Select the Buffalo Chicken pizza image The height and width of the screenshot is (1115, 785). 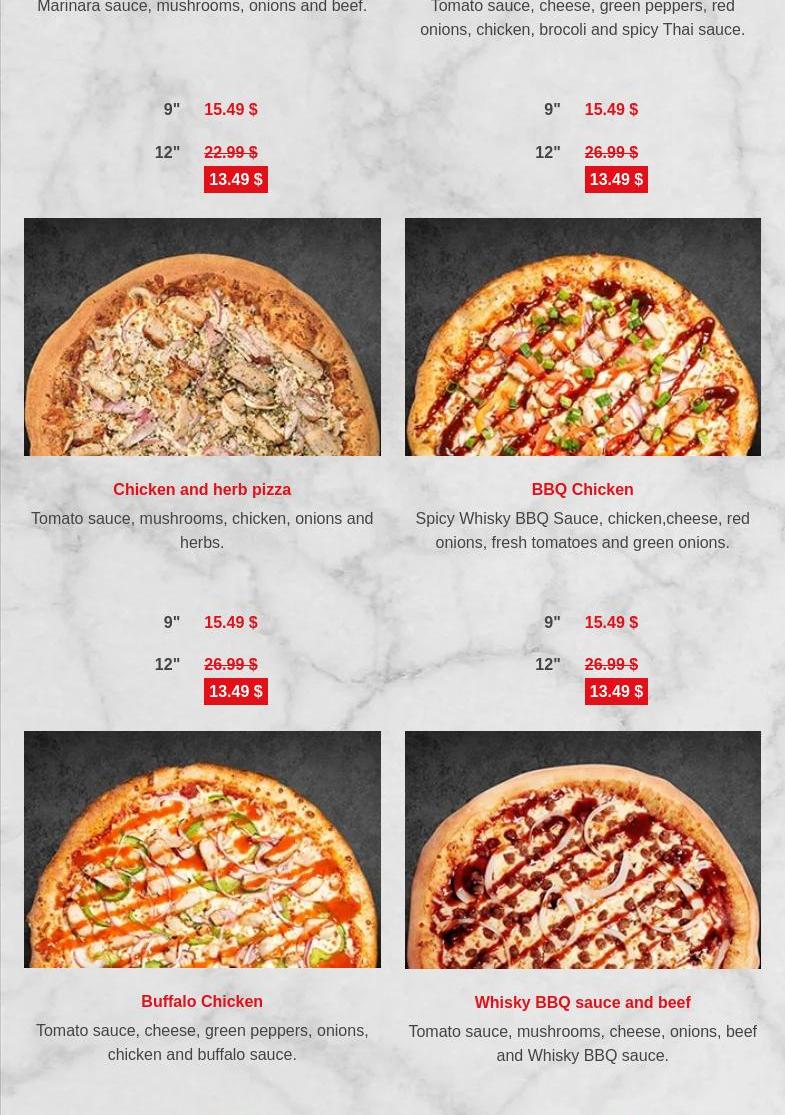(202, 849)
